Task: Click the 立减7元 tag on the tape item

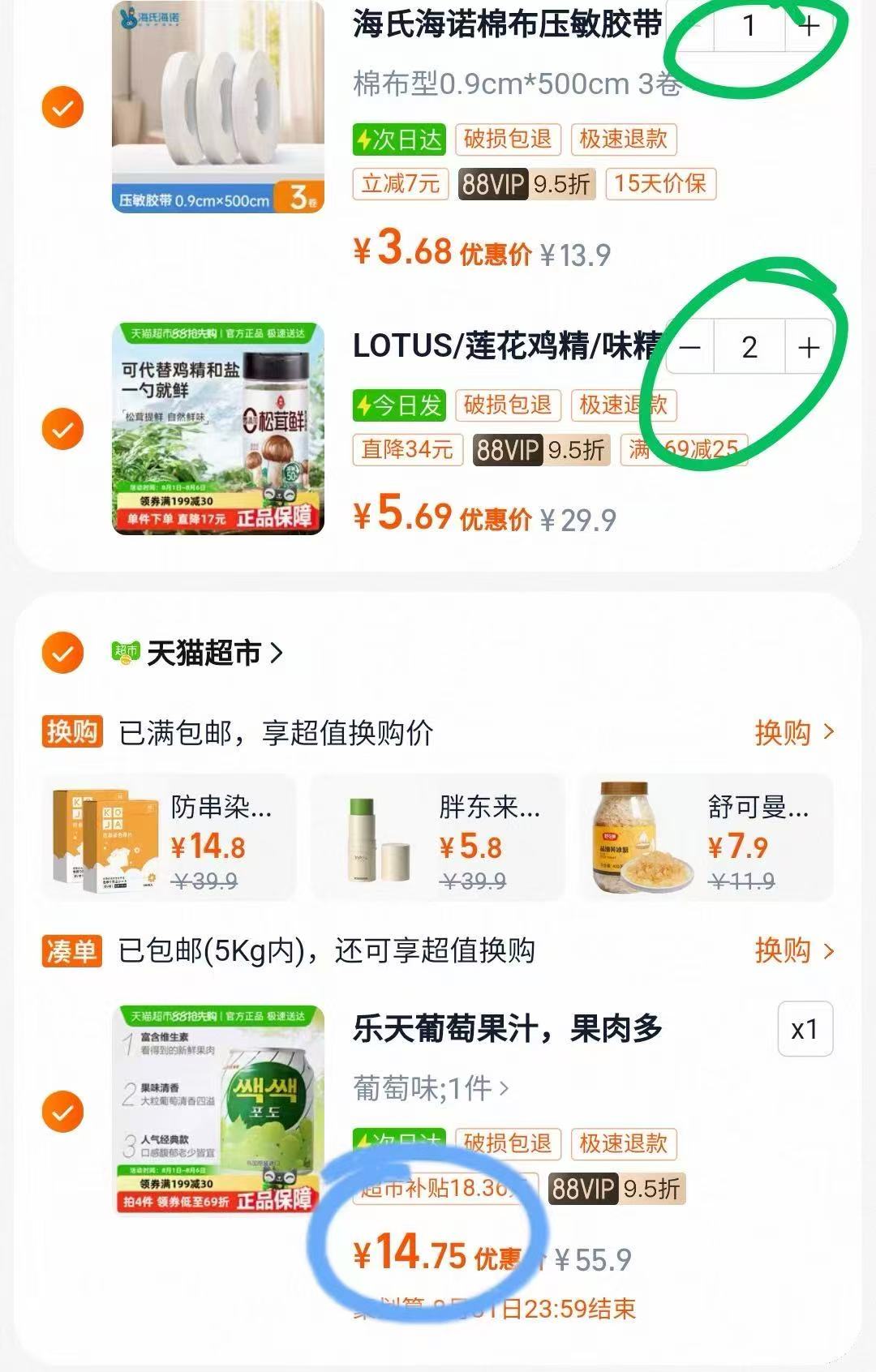Action: 399,185
